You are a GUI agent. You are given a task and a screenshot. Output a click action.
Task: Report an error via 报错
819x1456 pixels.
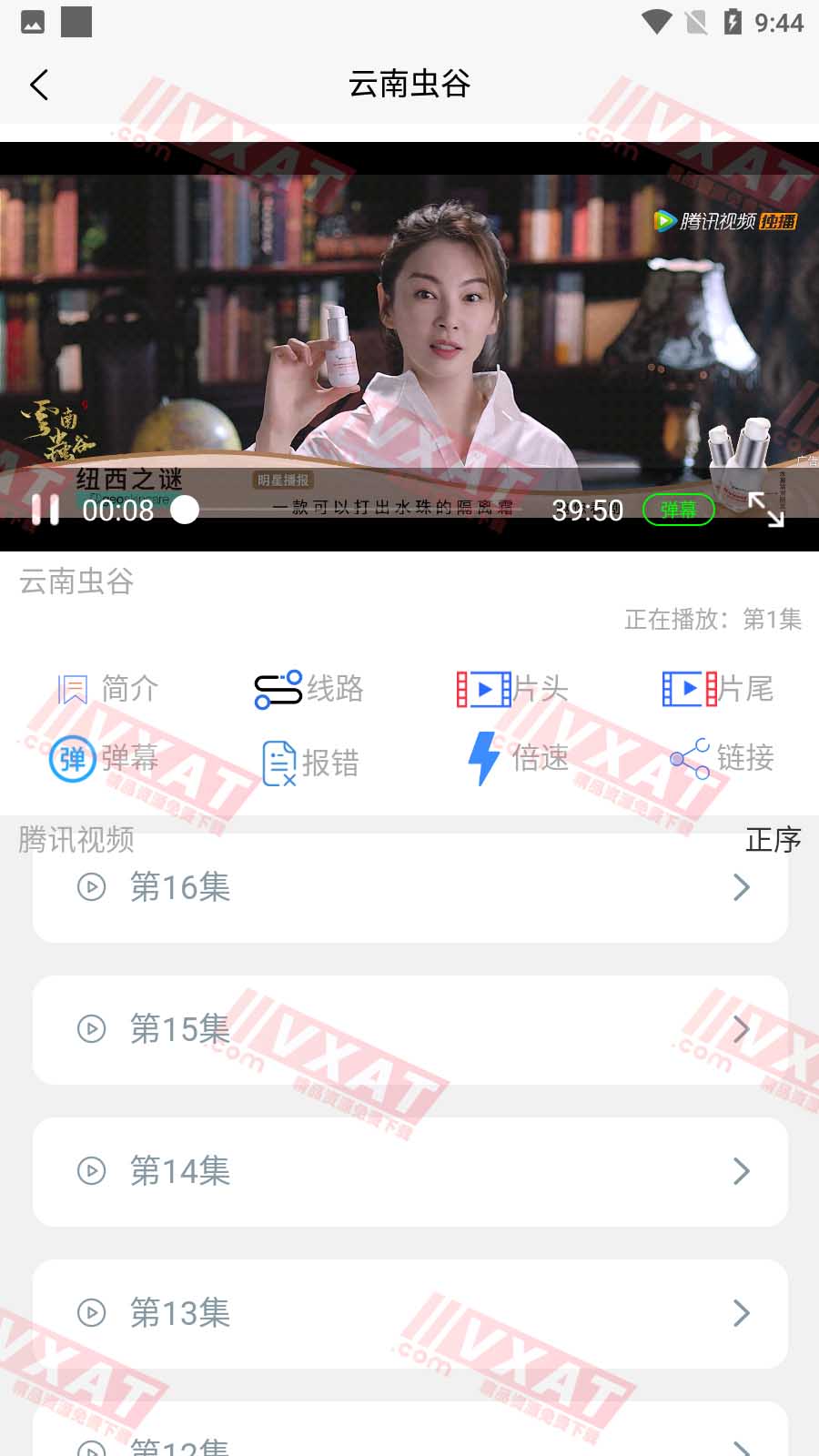(x=310, y=762)
